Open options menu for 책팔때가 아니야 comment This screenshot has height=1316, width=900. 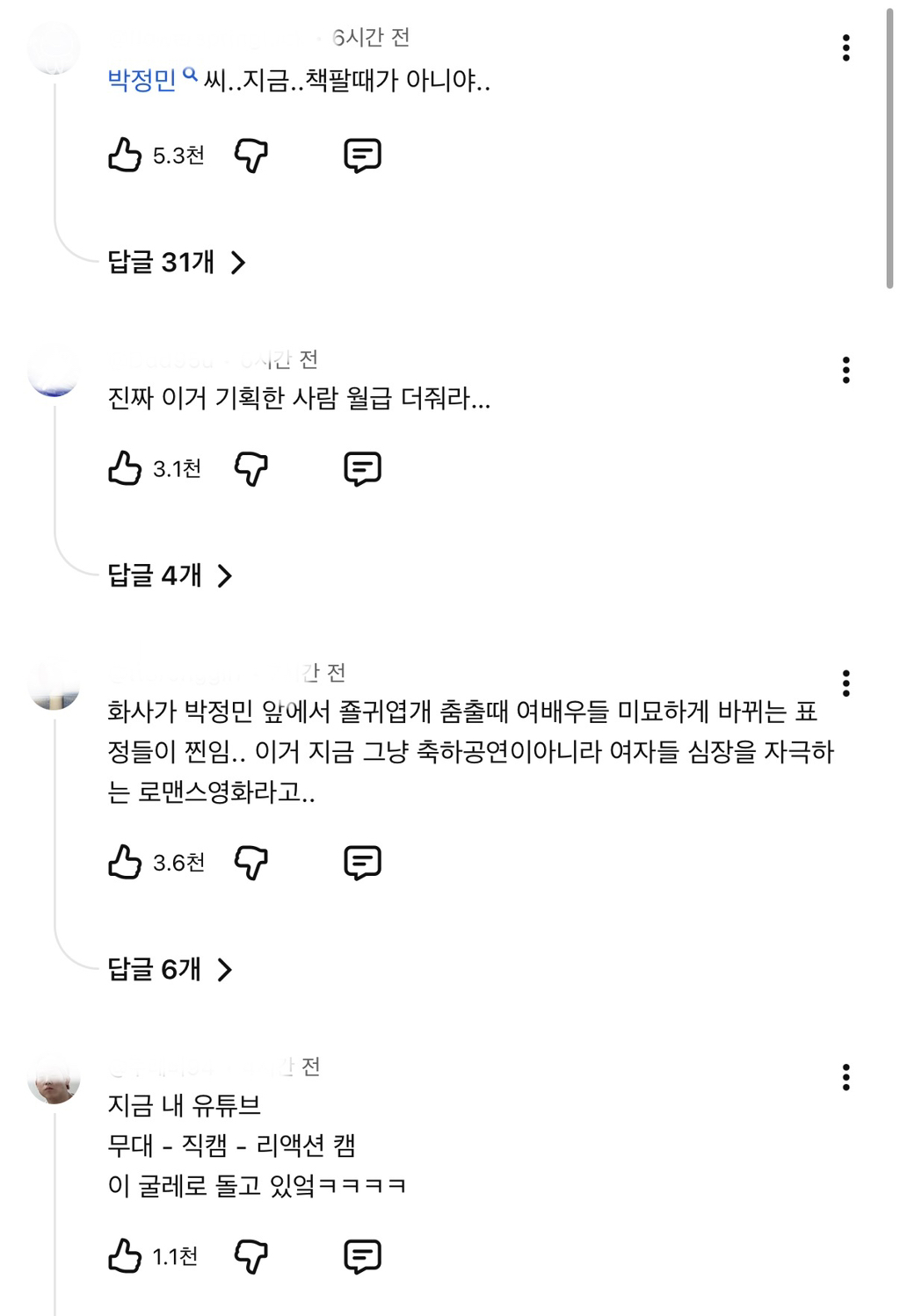(846, 48)
